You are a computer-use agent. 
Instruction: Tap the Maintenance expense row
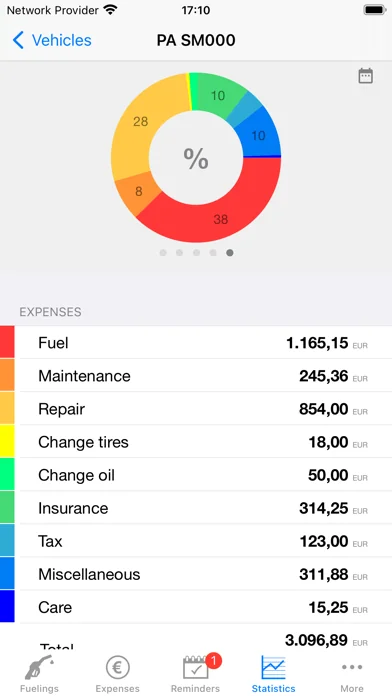click(x=196, y=376)
